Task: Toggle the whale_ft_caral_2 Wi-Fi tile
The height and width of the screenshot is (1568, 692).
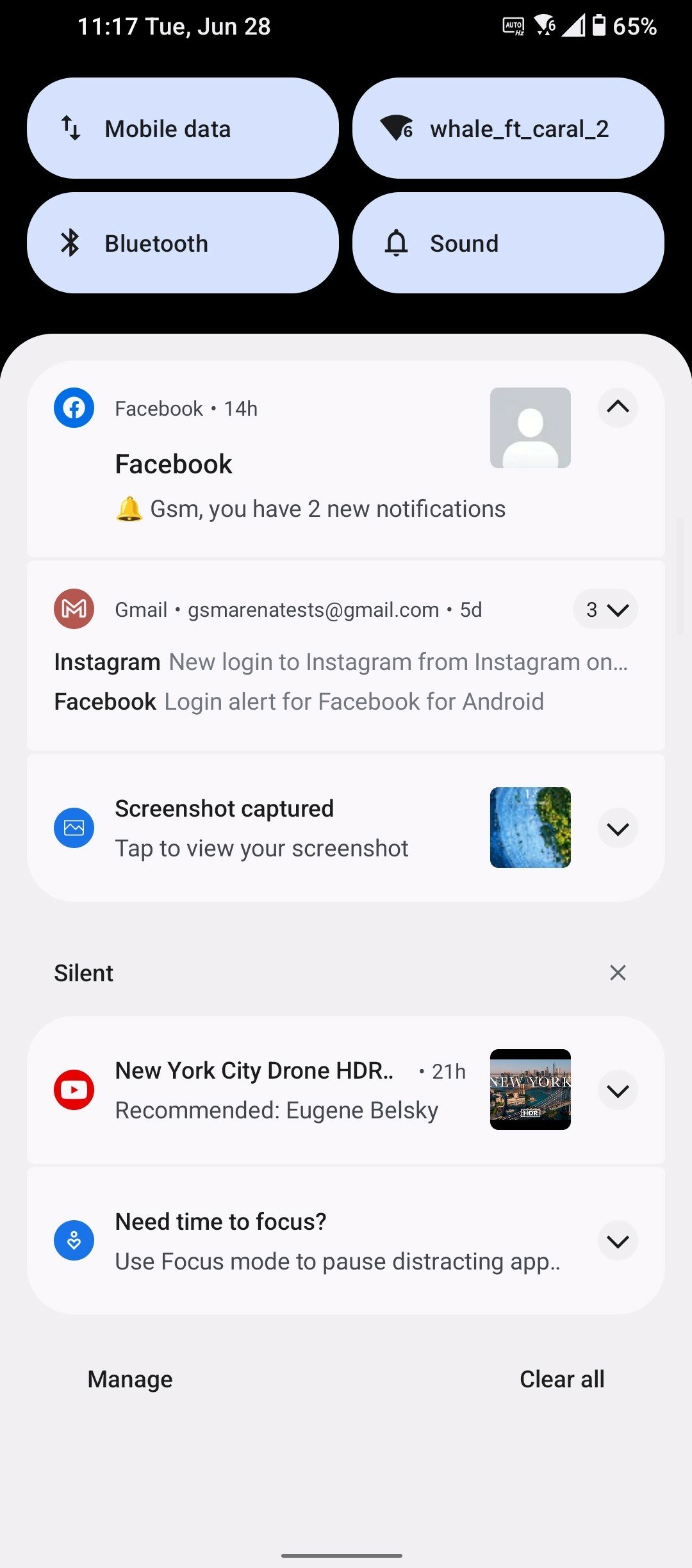Action: pos(508,128)
